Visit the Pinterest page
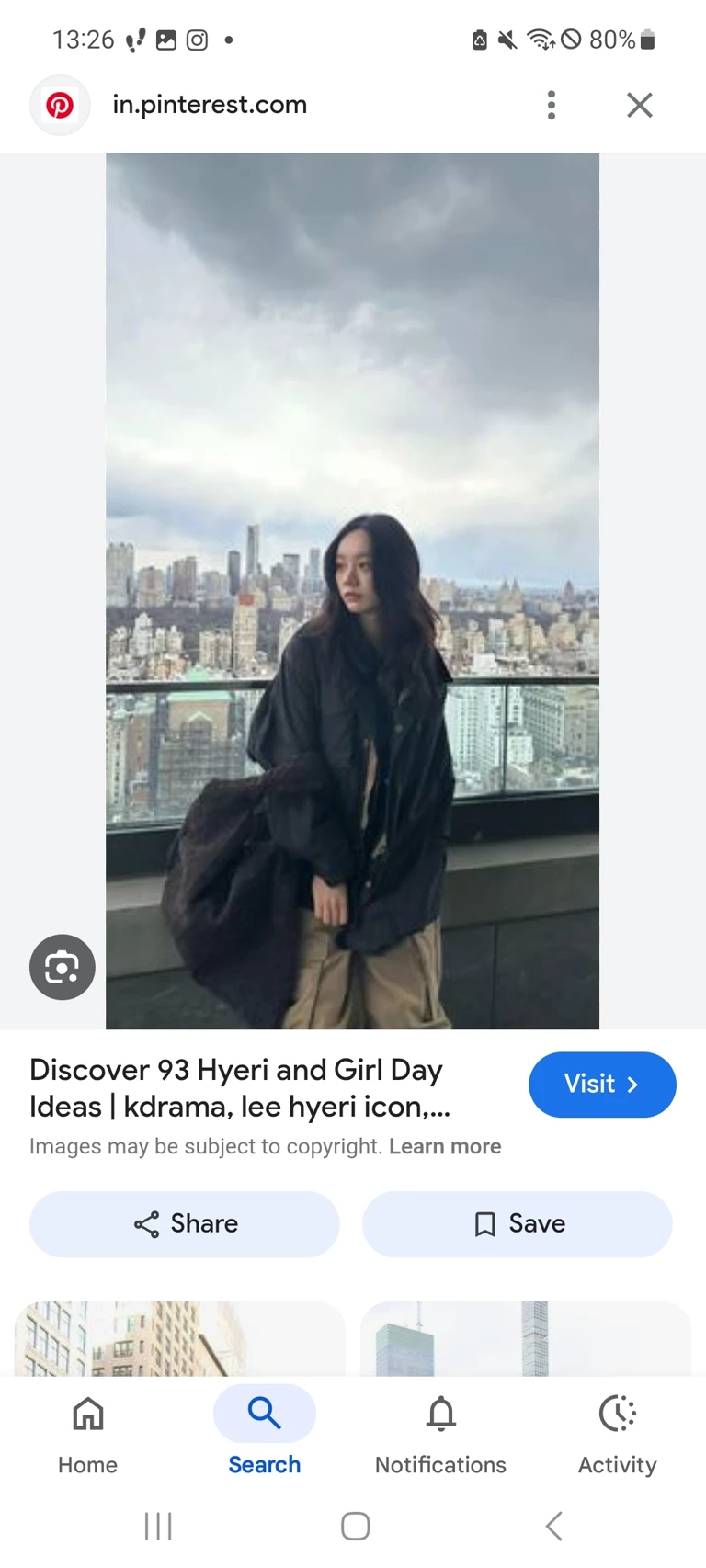This screenshot has height=1568, width=706. click(x=602, y=1085)
